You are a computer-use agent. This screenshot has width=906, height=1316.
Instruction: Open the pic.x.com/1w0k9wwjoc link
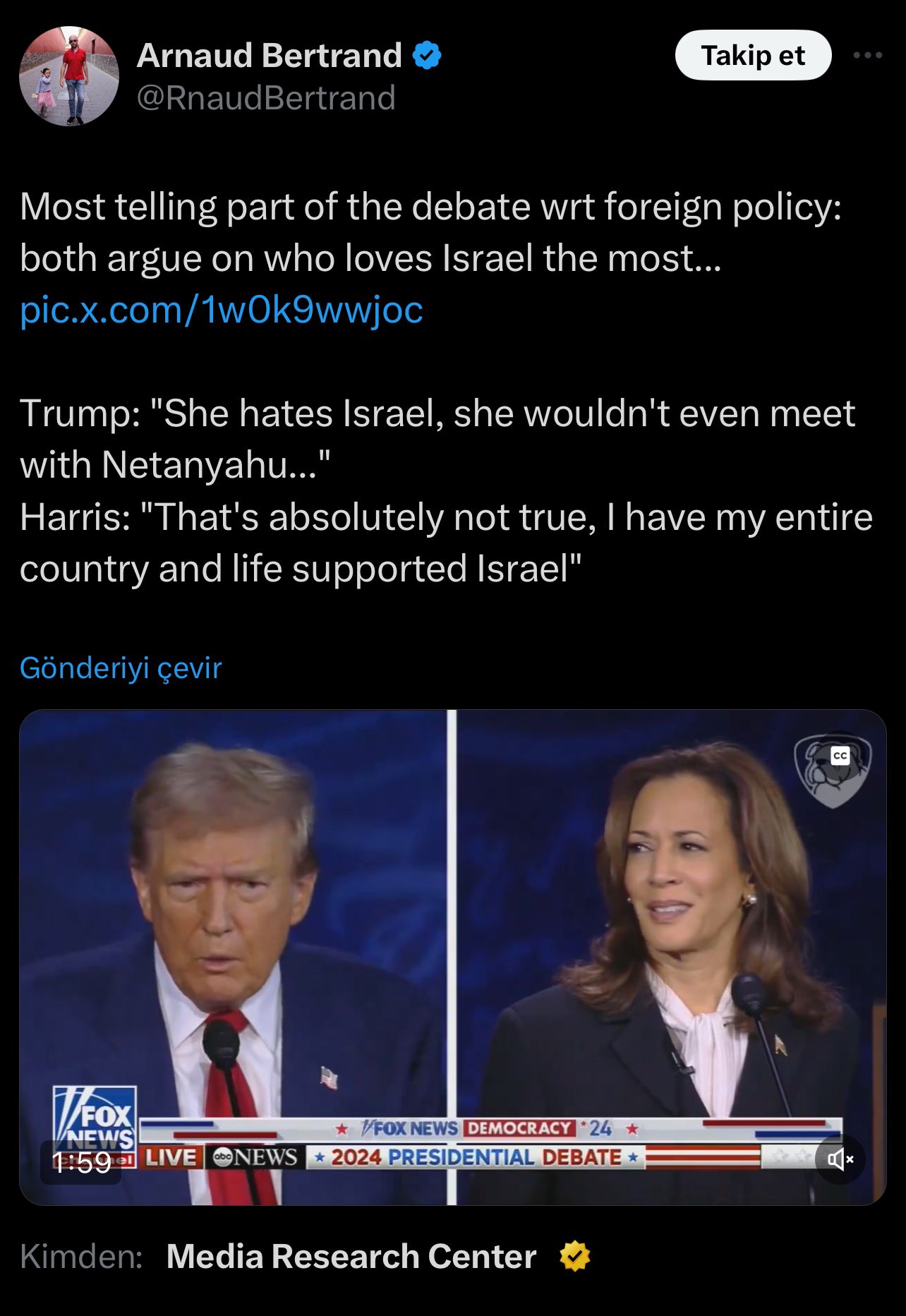(222, 309)
